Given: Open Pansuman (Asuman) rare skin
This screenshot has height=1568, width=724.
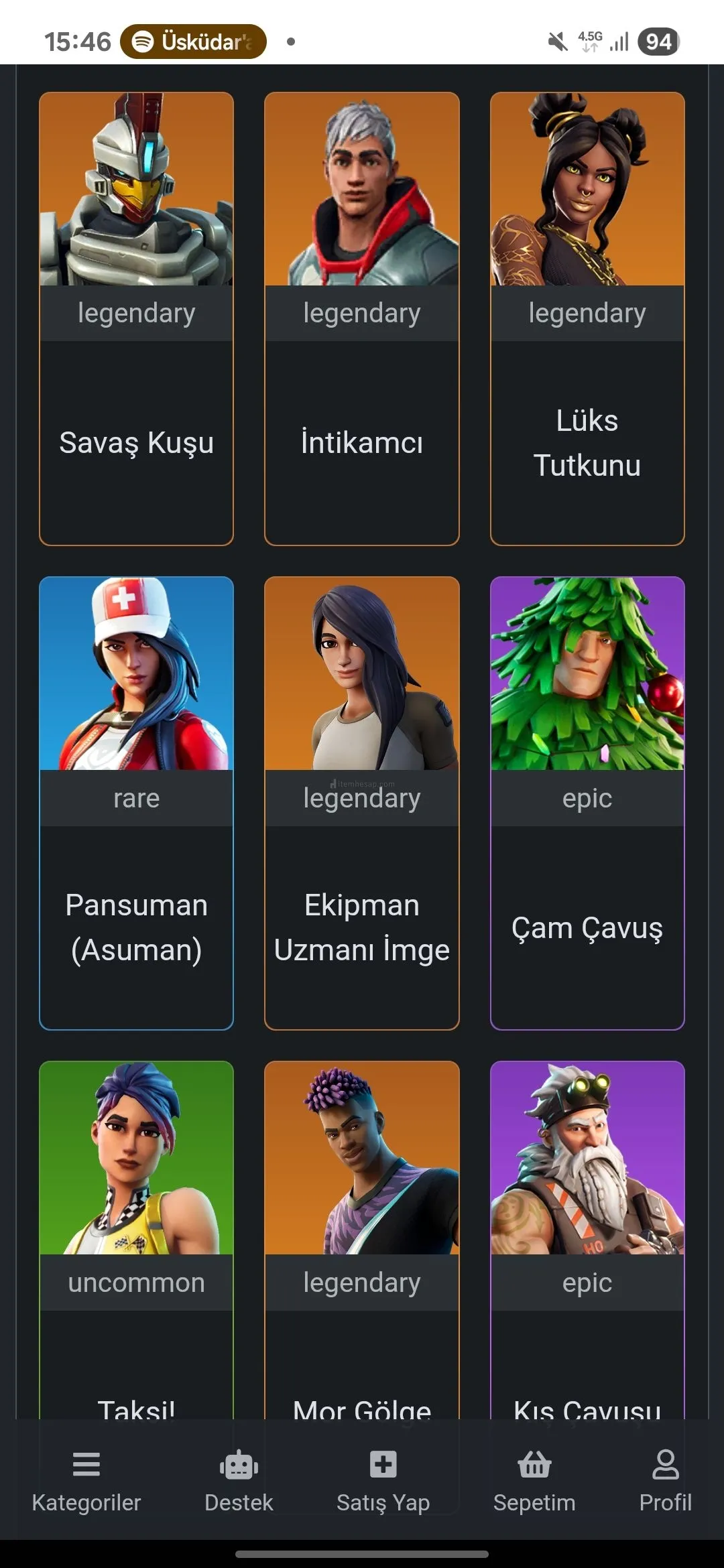Looking at the screenshot, I should point(136,803).
